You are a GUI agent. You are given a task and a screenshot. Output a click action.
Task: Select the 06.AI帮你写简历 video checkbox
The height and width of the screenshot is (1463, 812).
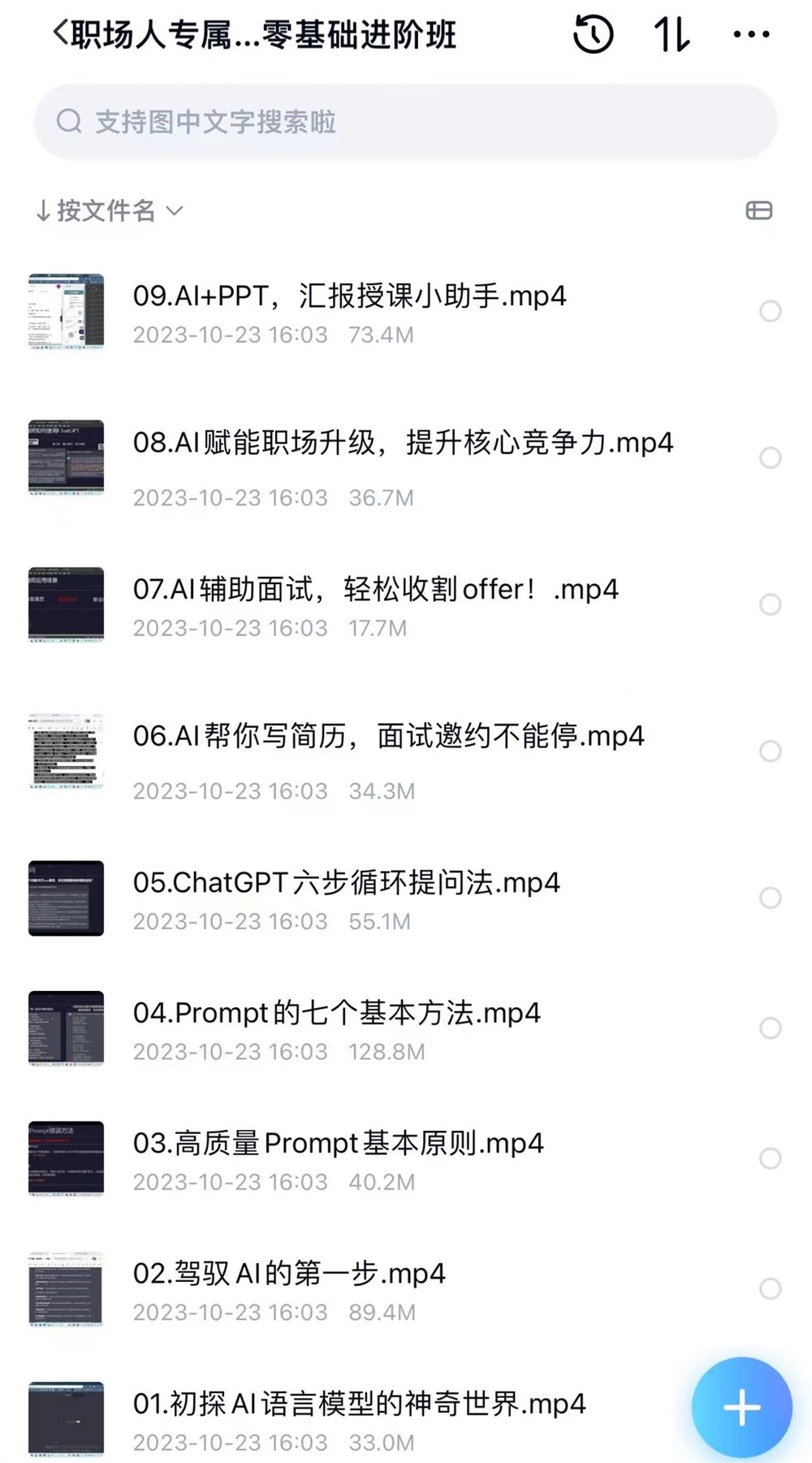(770, 751)
